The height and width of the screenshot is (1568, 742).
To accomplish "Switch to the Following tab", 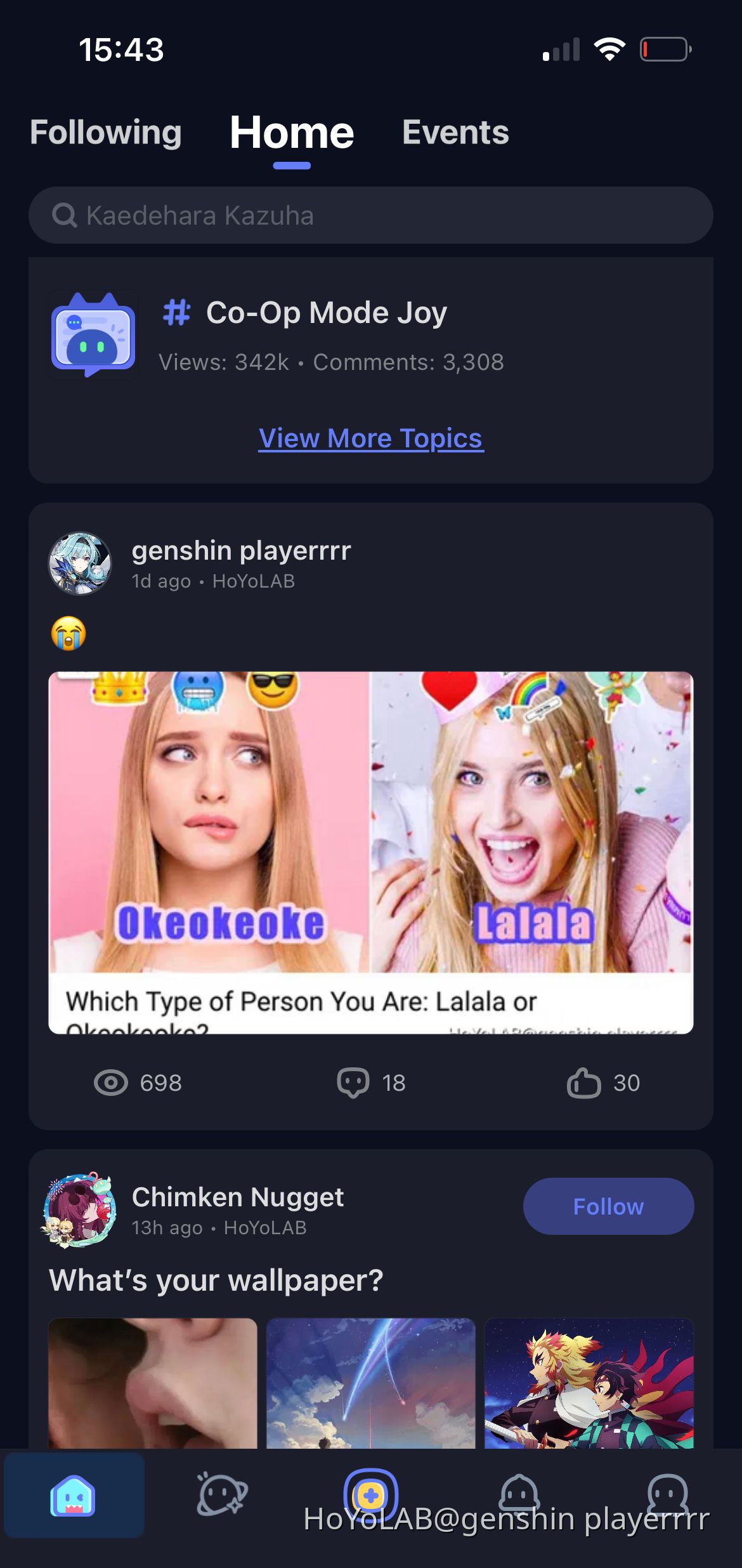I will (x=106, y=133).
